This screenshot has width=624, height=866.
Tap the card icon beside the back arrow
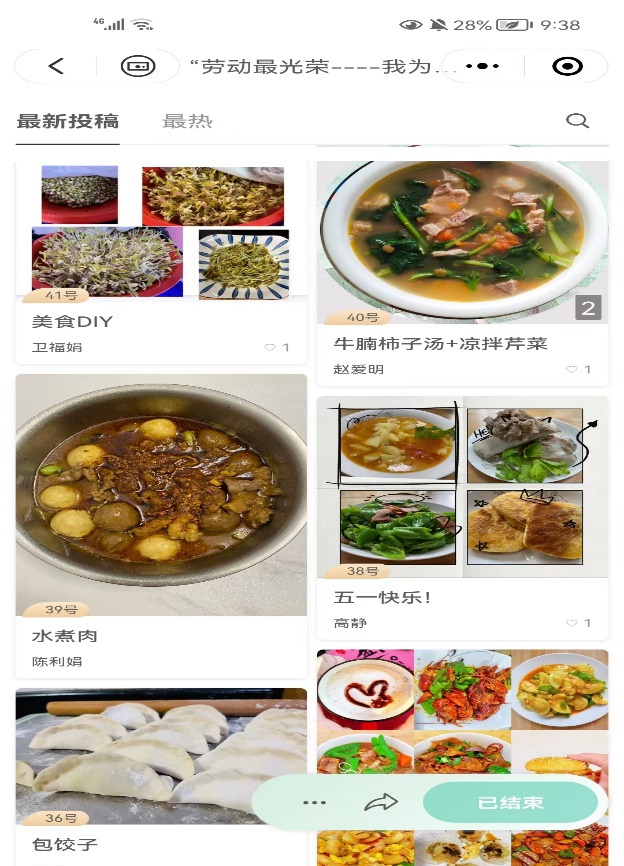click(138, 66)
